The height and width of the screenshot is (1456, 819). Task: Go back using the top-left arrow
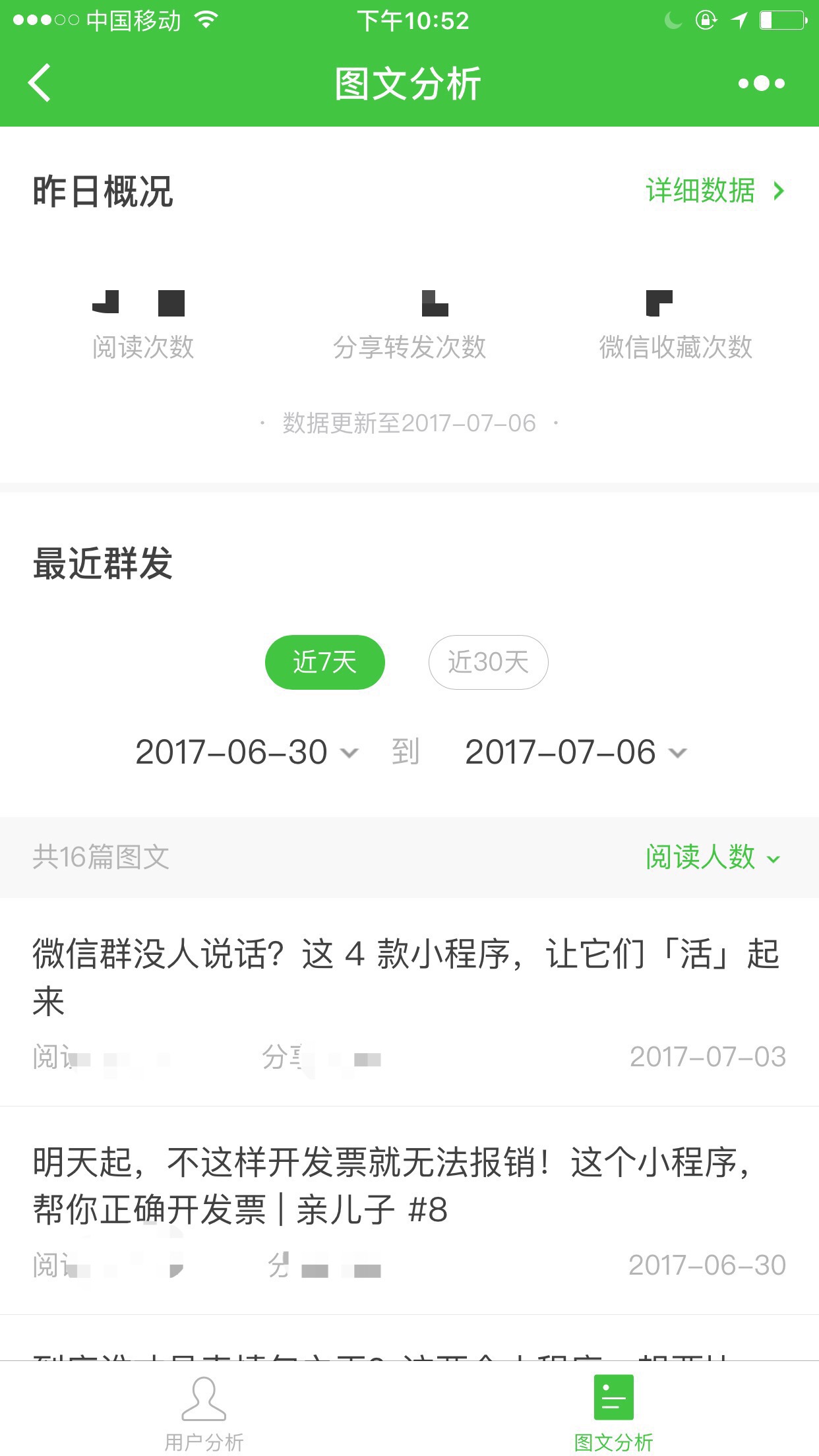[x=40, y=83]
